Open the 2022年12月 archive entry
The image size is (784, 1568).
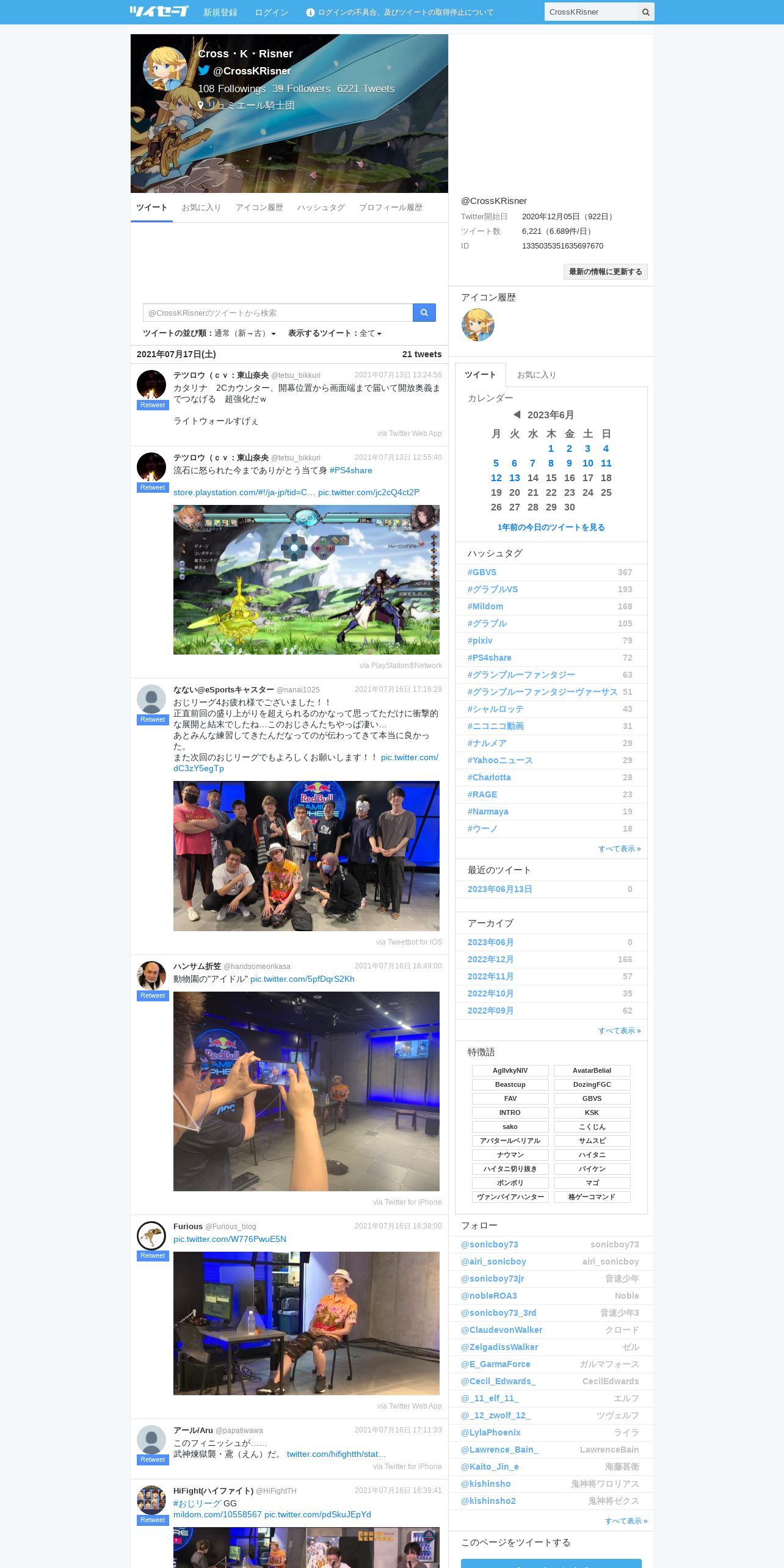coord(551,959)
